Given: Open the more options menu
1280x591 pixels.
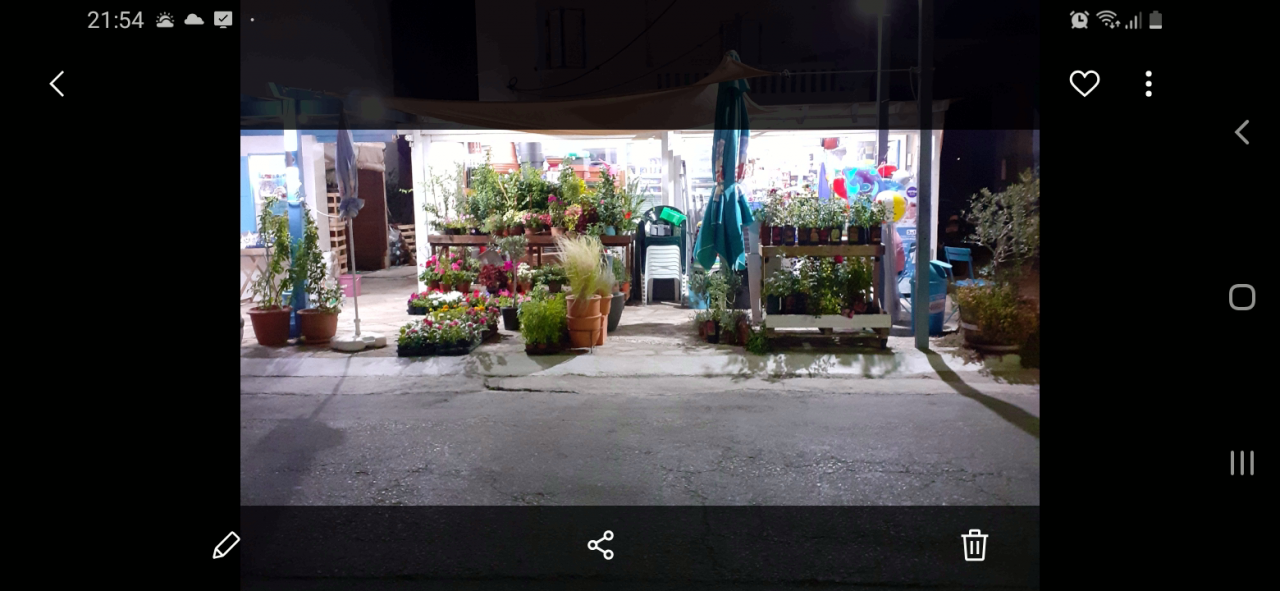Looking at the screenshot, I should click(1148, 84).
